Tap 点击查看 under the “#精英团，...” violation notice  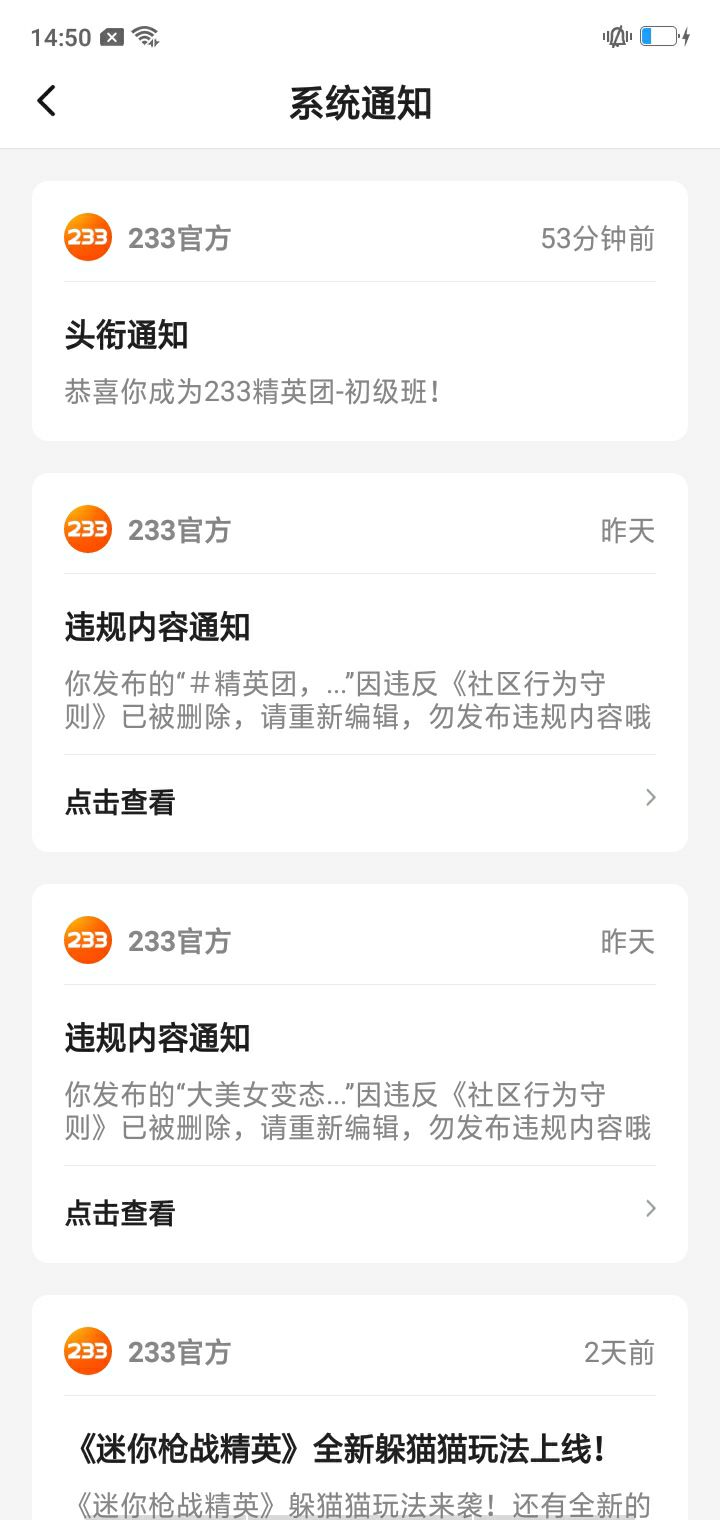pyautogui.click(x=360, y=801)
